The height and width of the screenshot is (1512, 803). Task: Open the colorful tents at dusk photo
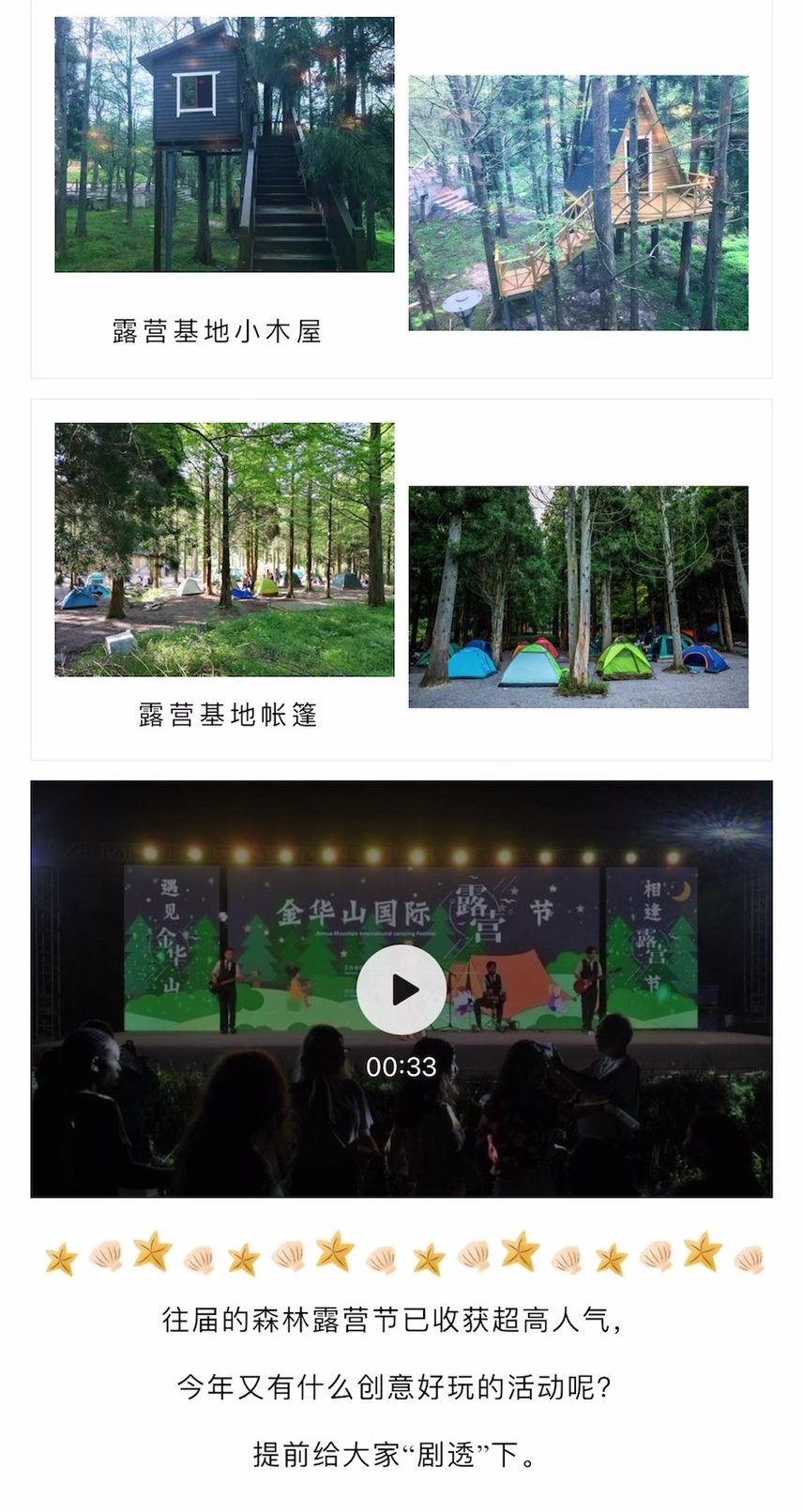[578, 597]
